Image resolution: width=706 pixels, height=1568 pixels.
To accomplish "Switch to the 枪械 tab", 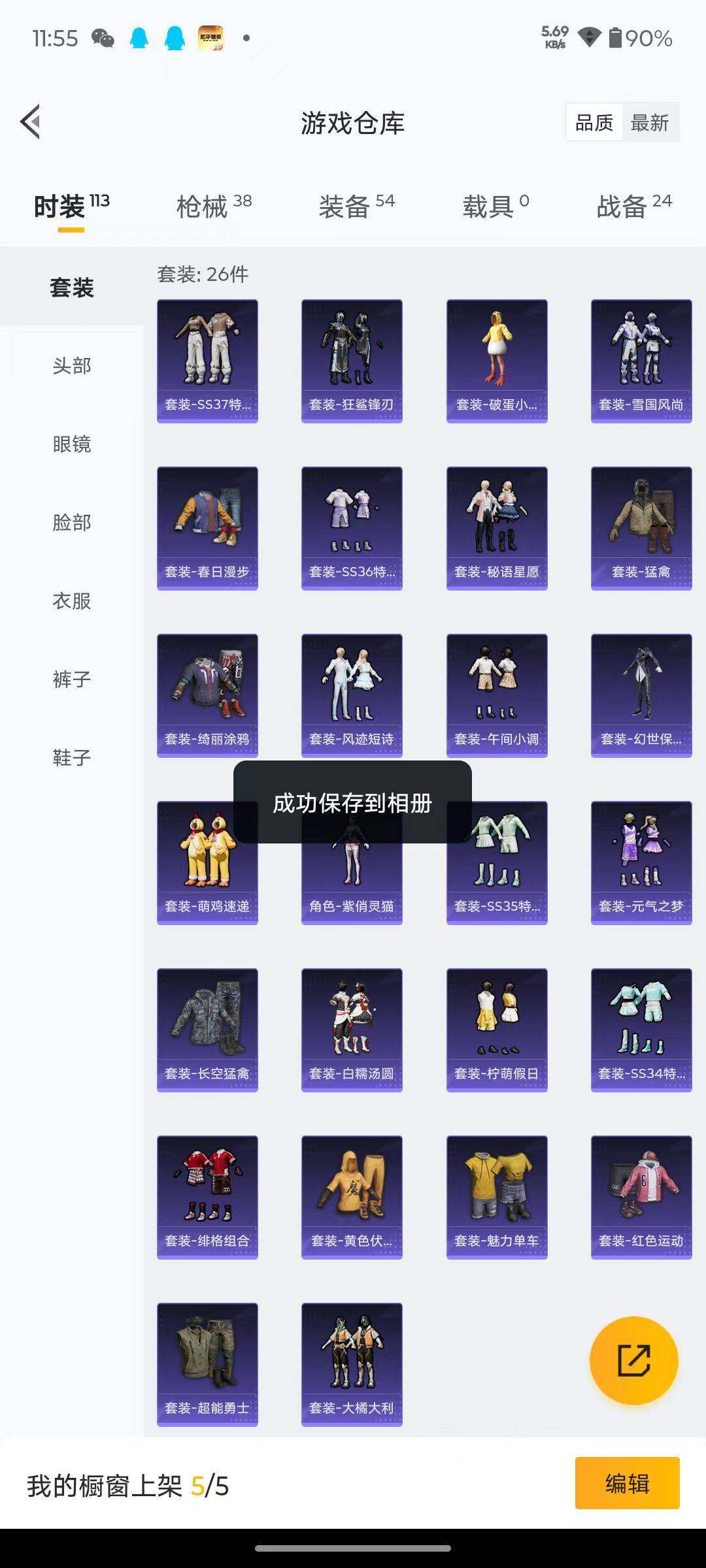I will click(x=214, y=206).
